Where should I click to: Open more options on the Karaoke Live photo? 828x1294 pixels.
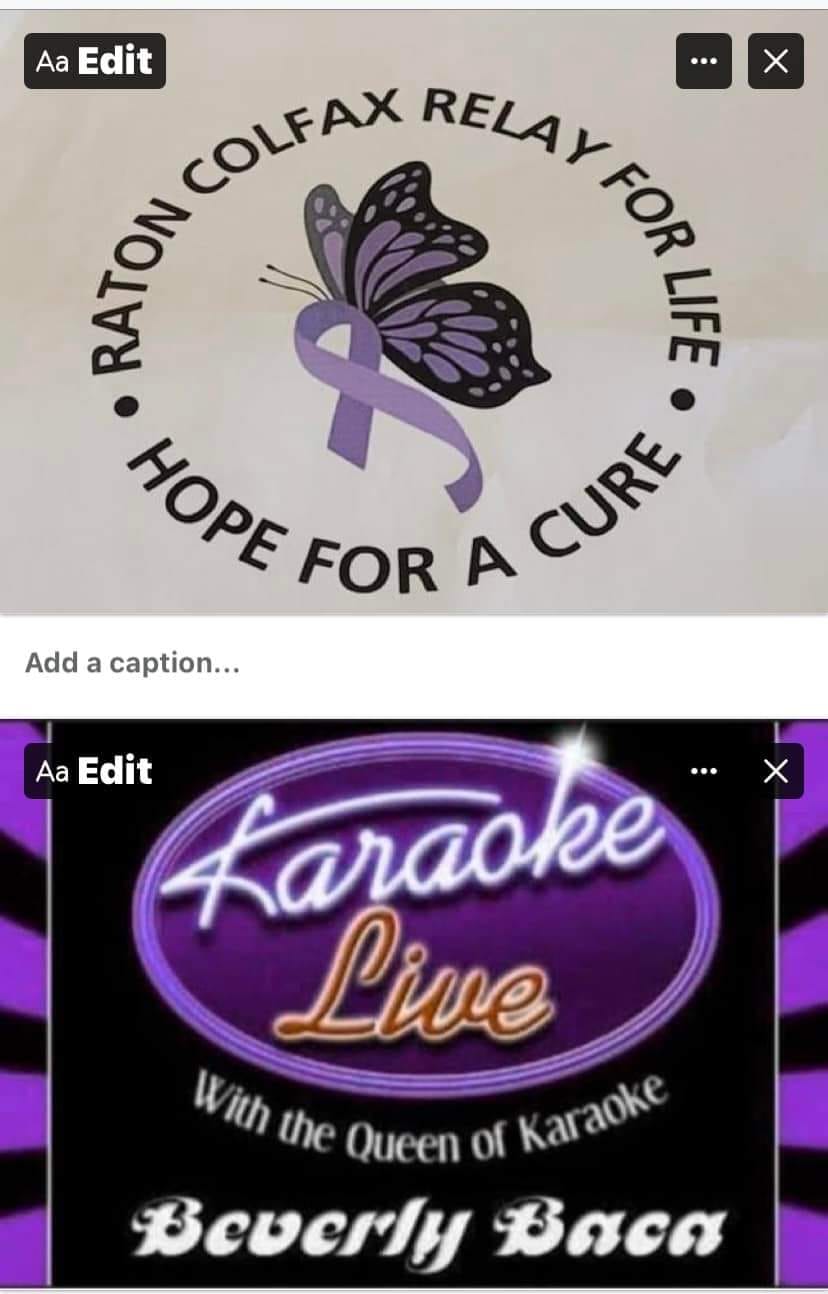[703, 771]
